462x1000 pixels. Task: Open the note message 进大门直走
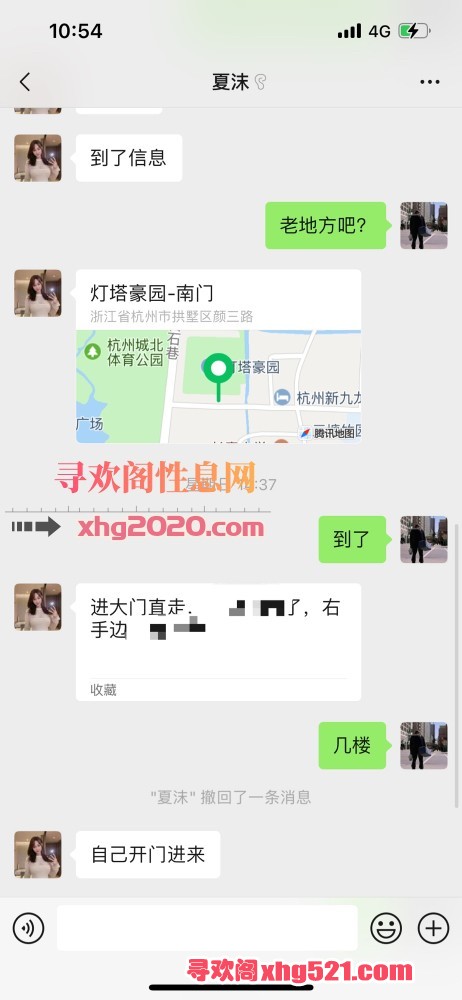tap(218, 642)
